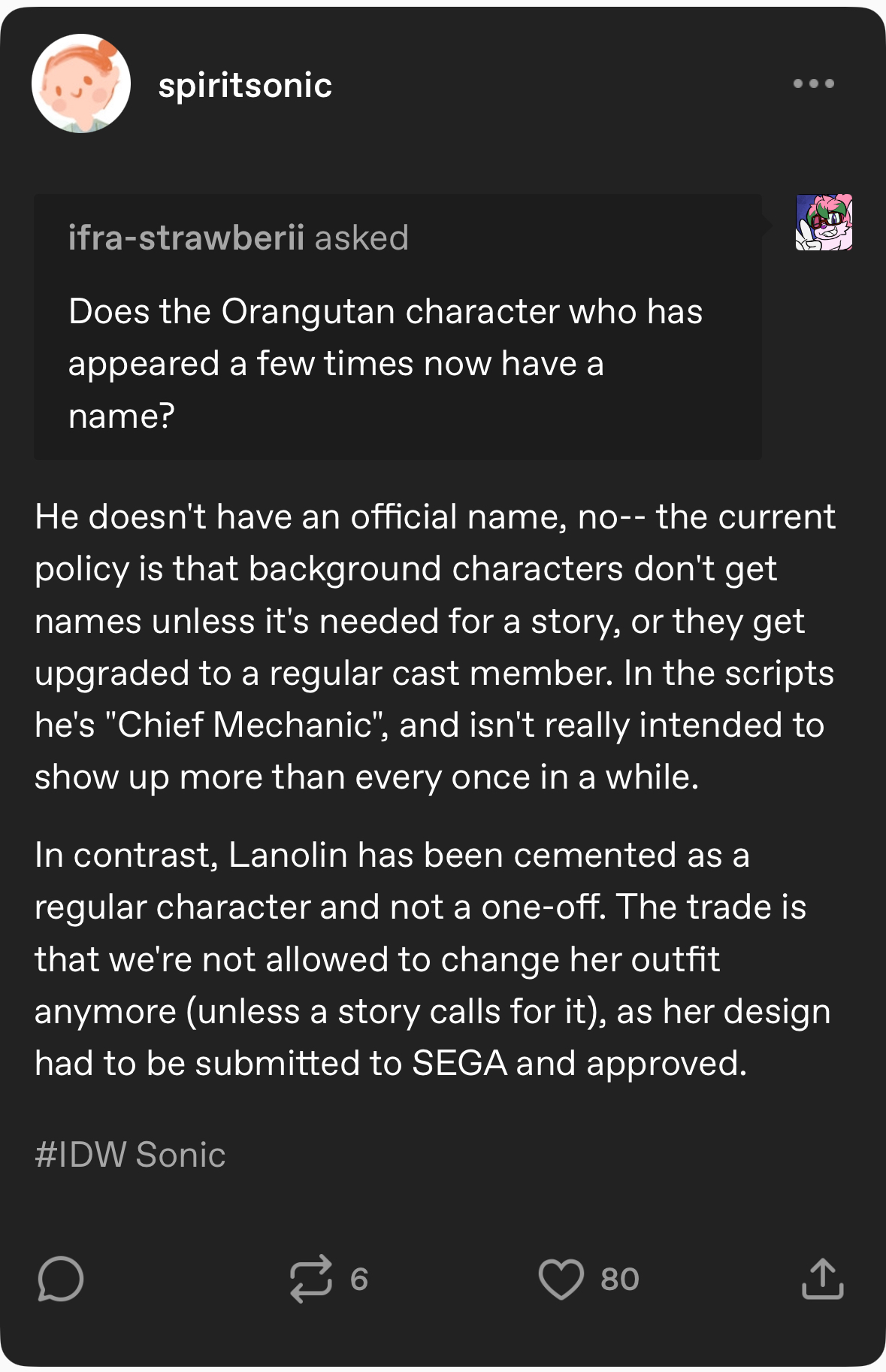Visit ifra-strawberii's blog from the ask
The width and height of the screenshot is (886, 1372).
[186, 238]
